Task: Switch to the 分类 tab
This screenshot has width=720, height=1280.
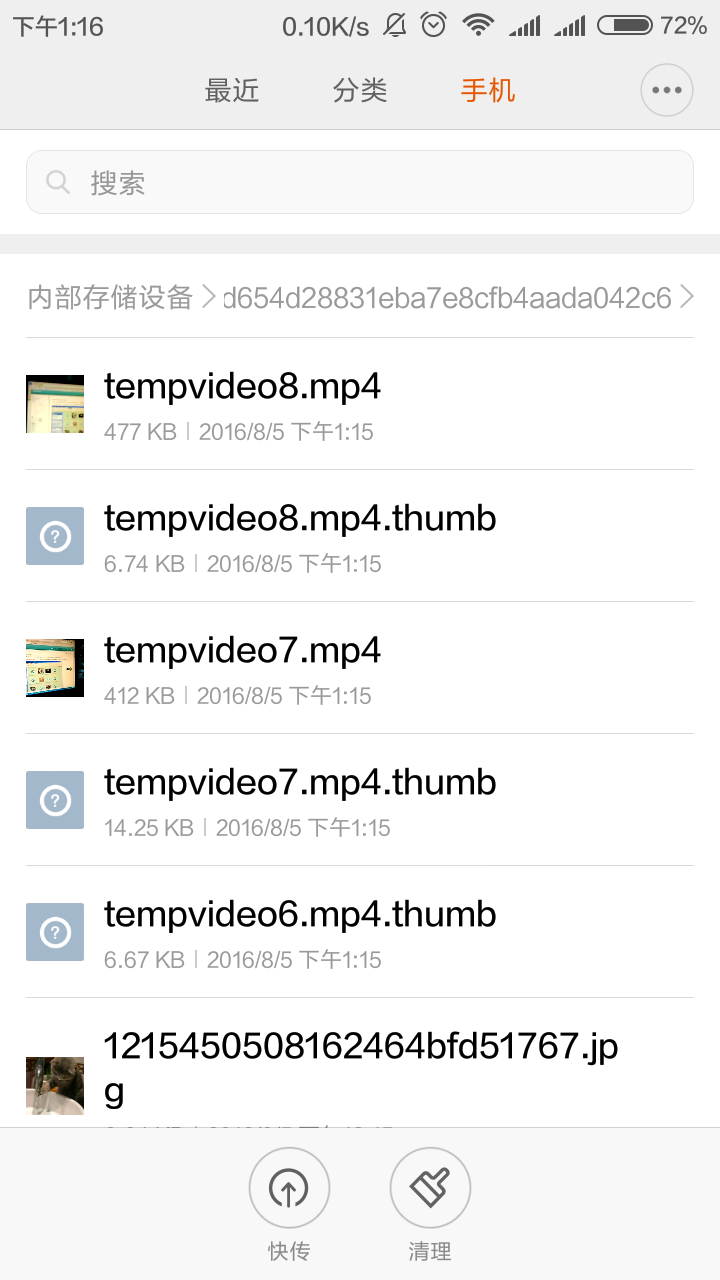Action: point(360,91)
